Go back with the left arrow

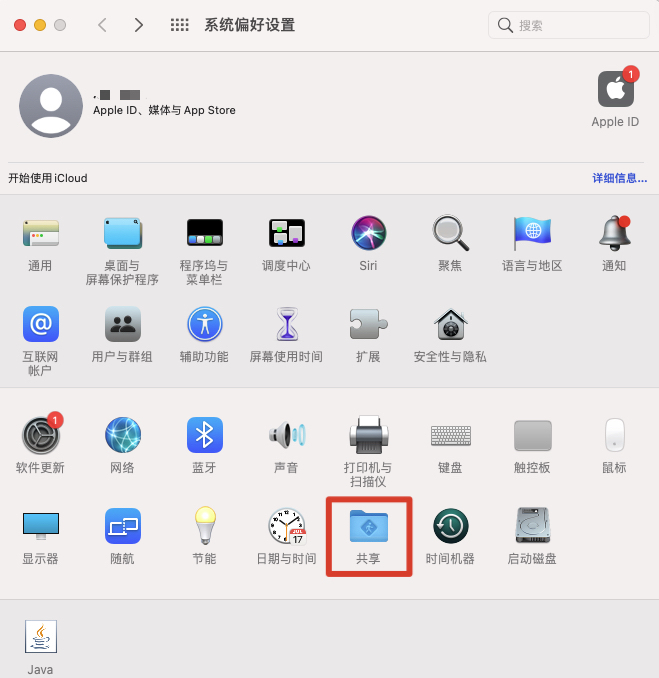[x=102, y=25]
